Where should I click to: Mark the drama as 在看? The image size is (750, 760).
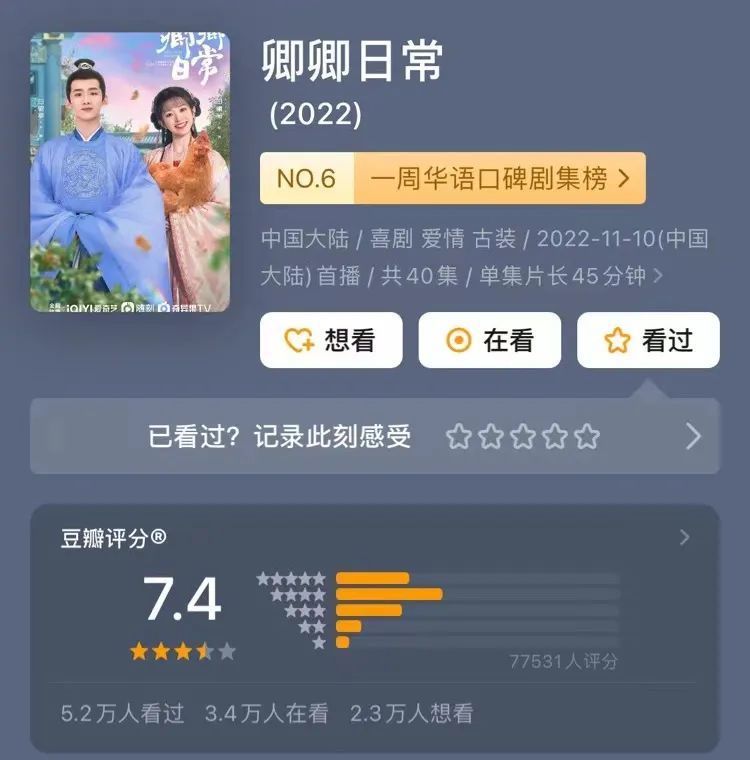pos(489,340)
